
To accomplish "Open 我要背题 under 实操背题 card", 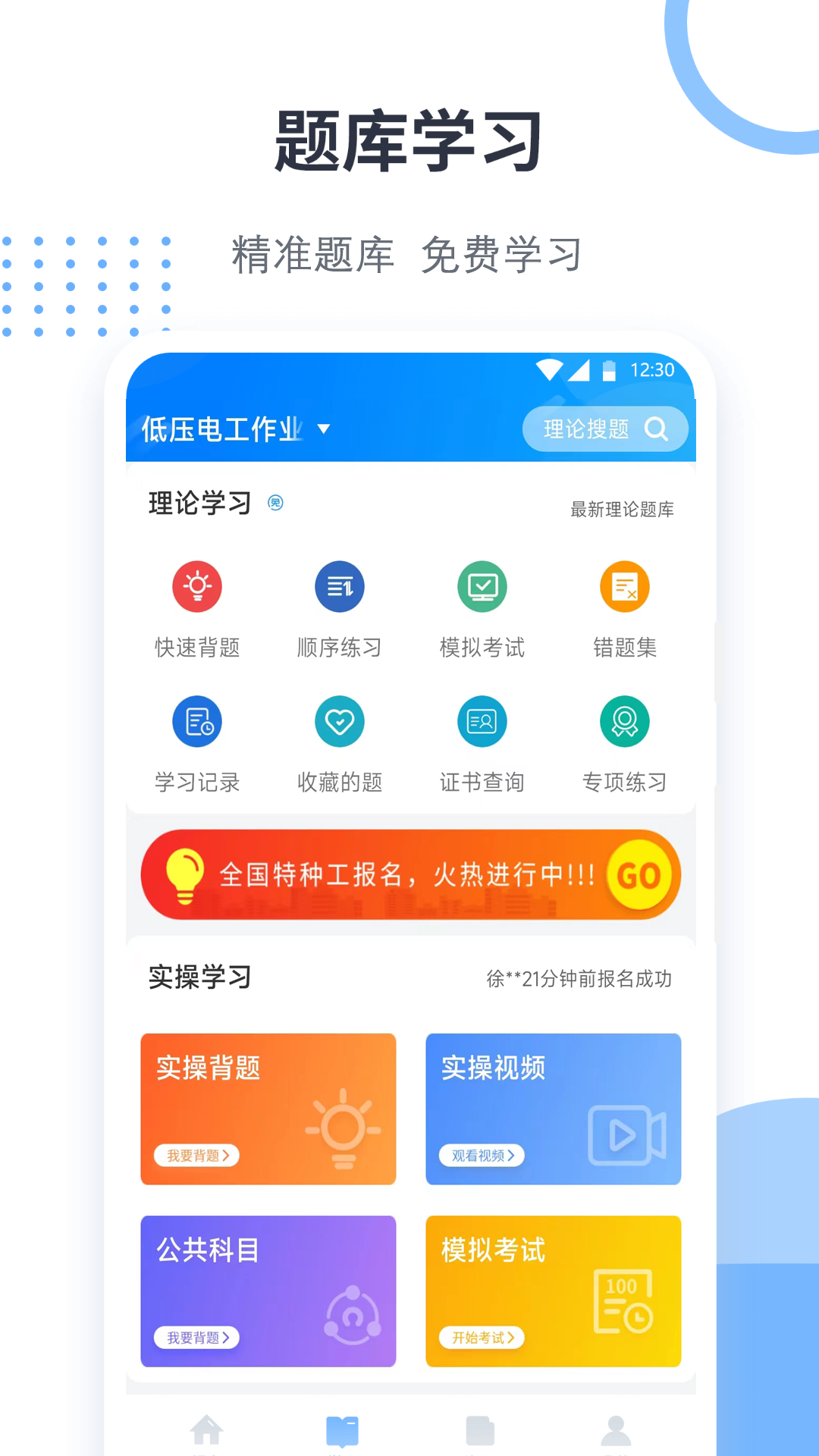I will pyautogui.click(x=196, y=1156).
